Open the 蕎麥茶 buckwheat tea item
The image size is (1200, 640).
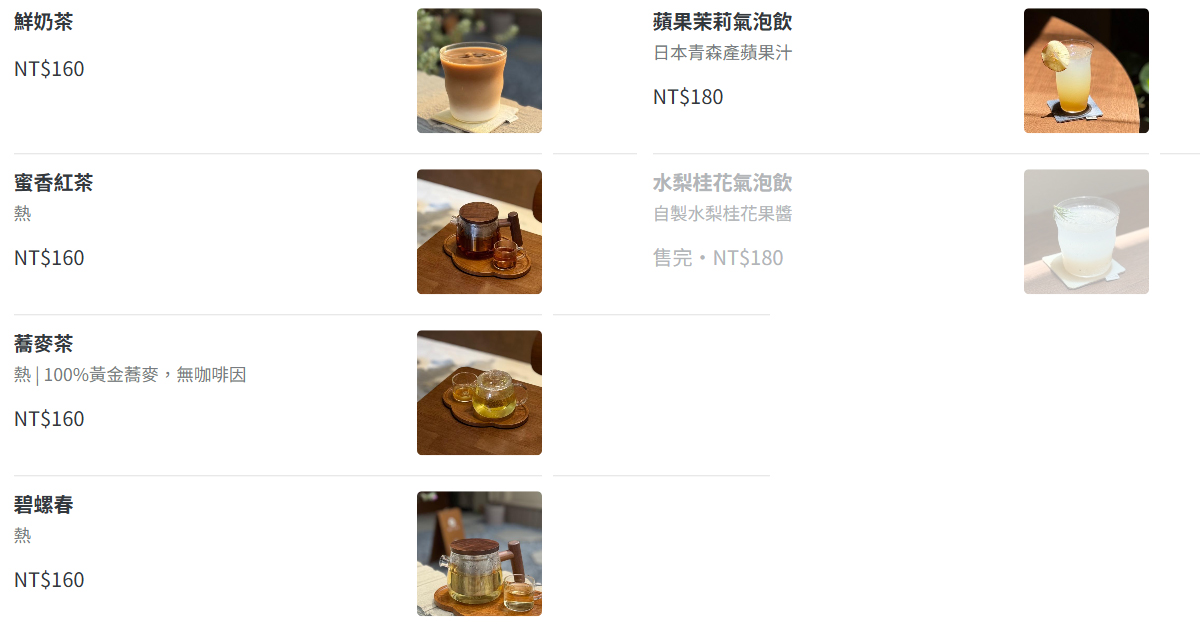pyautogui.click(x=43, y=344)
